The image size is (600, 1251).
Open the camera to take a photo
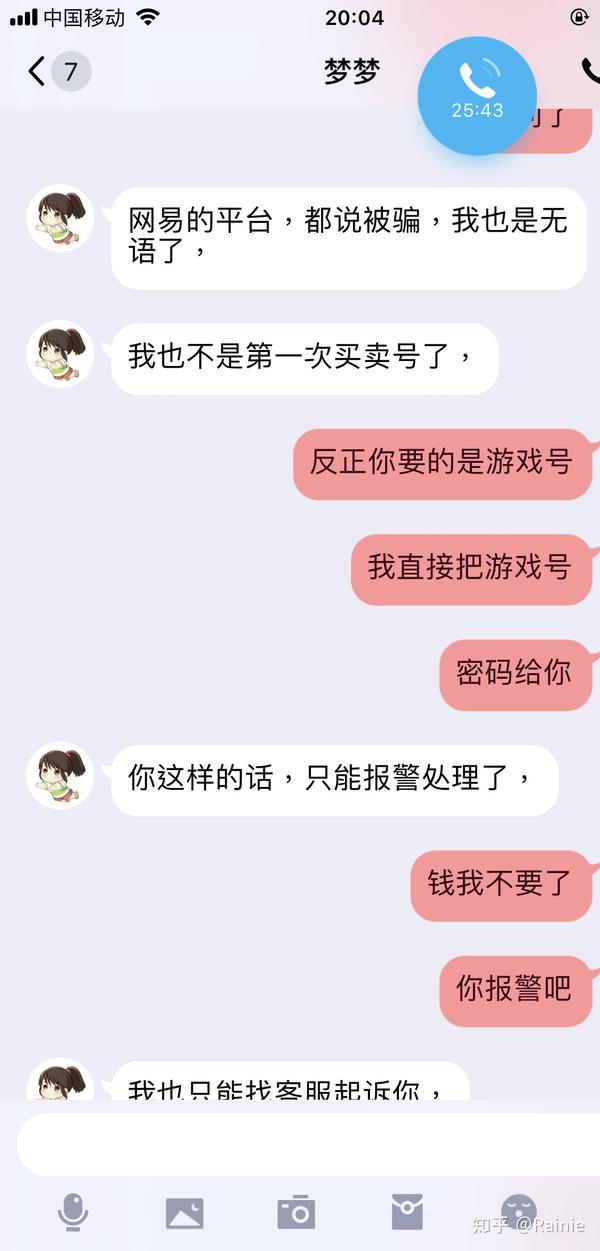point(296,1213)
